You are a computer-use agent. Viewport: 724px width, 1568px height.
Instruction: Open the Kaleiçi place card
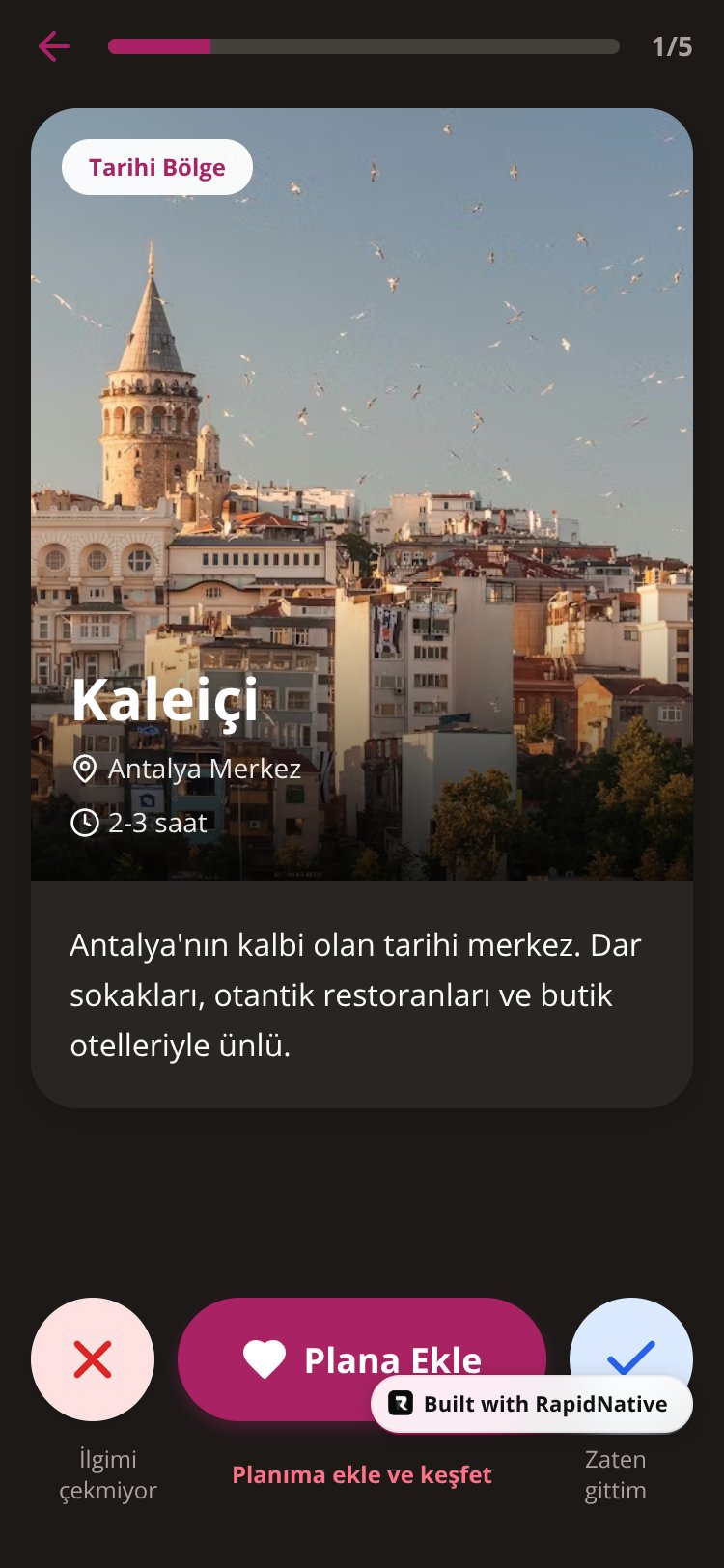tap(362, 607)
